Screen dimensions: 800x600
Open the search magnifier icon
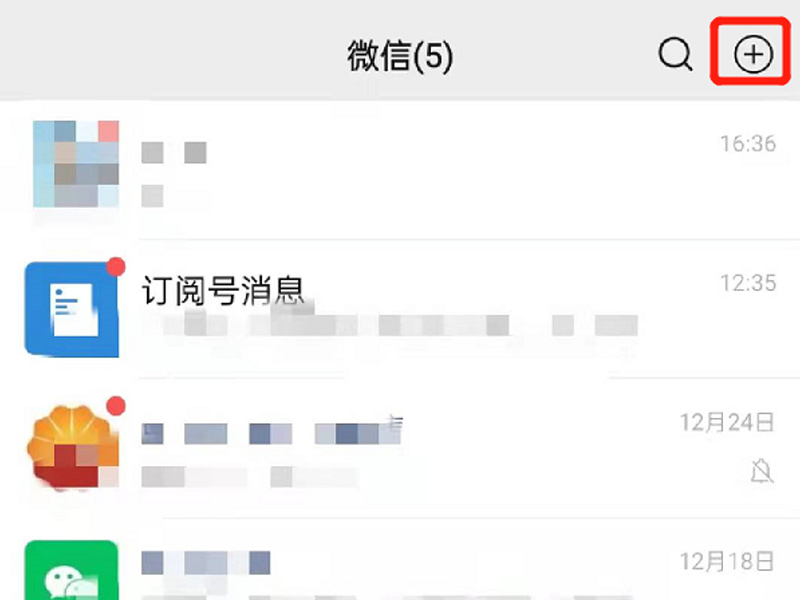tap(676, 55)
